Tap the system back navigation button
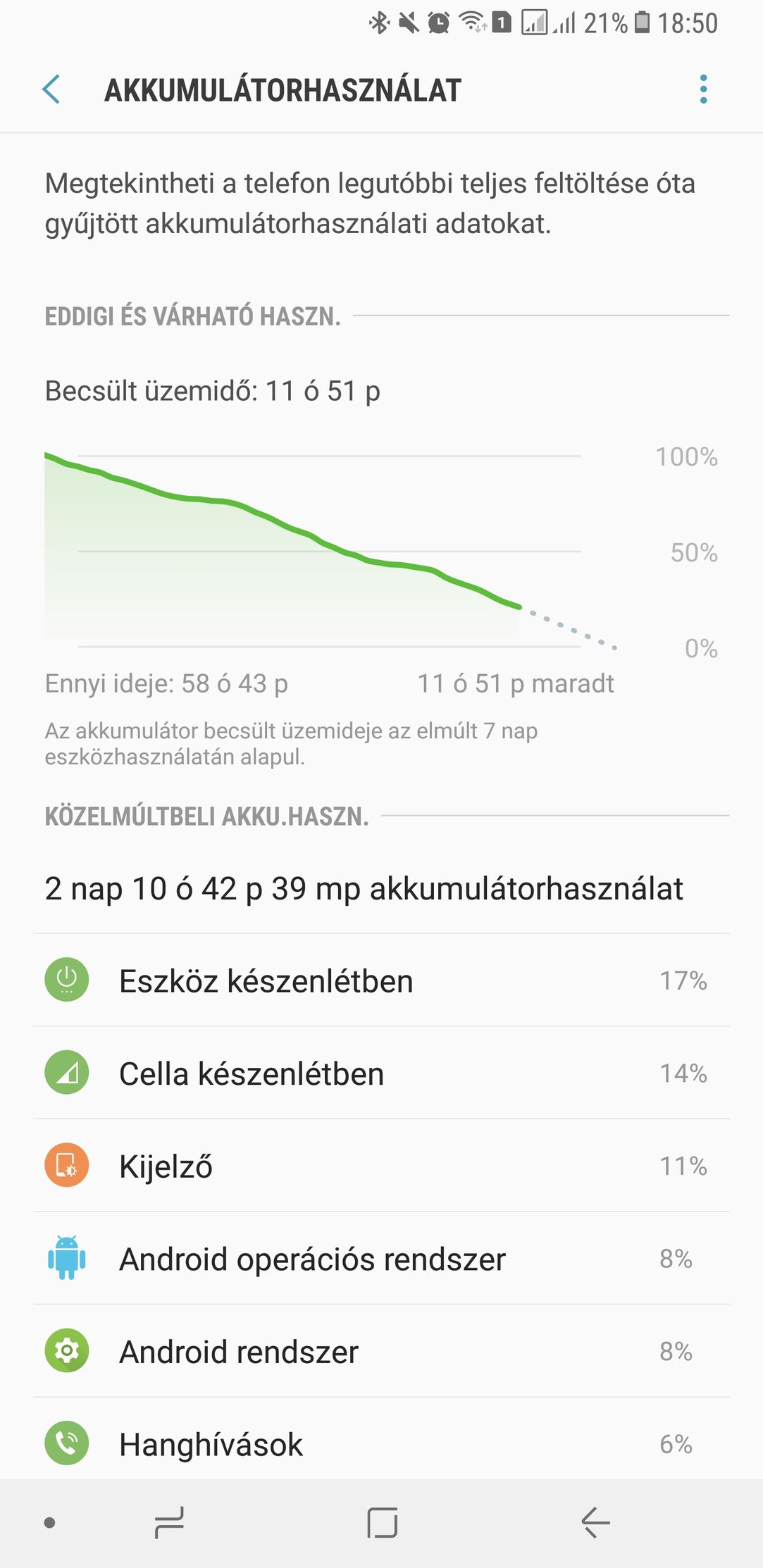This screenshot has height=1568, width=763. (595, 1523)
